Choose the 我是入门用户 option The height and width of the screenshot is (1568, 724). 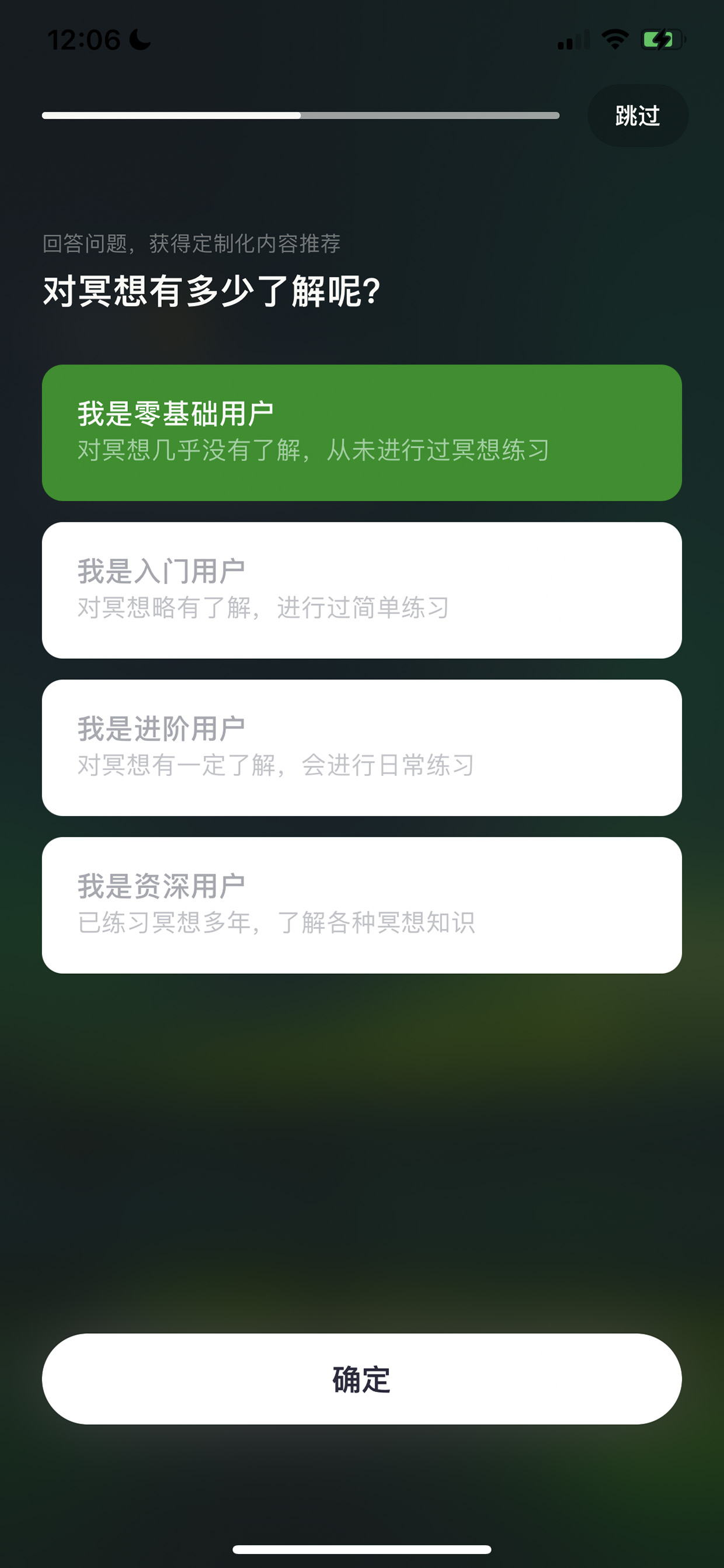362,590
